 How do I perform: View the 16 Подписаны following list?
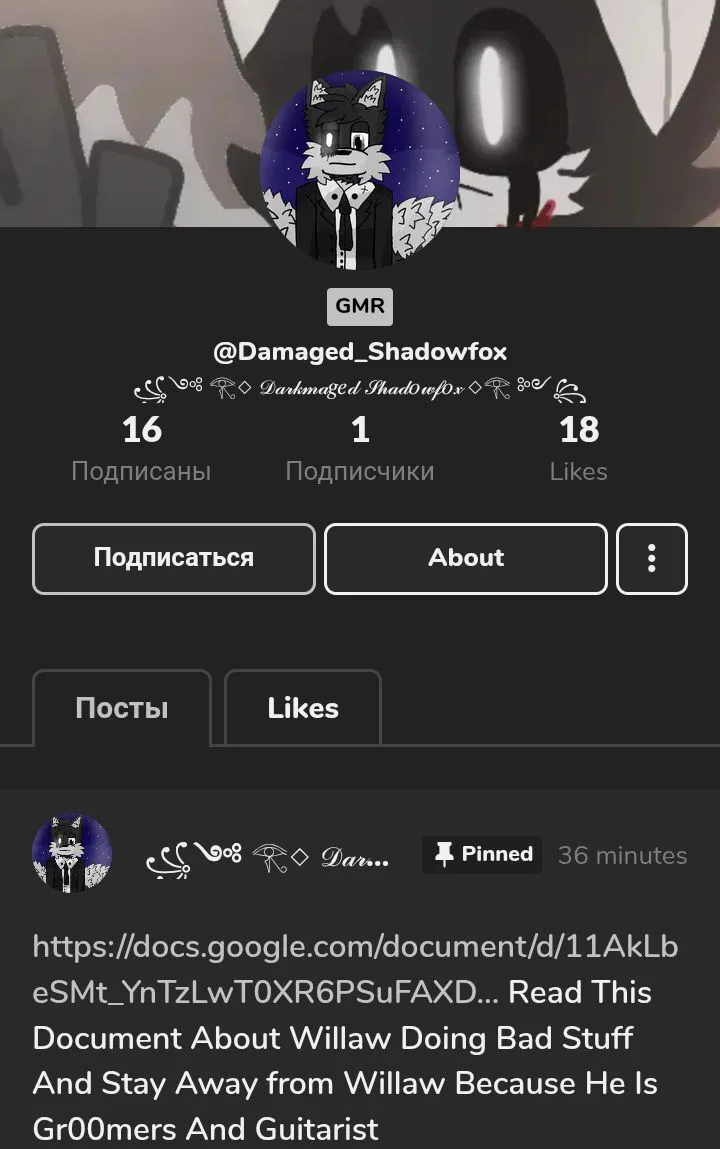pos(141,449)
